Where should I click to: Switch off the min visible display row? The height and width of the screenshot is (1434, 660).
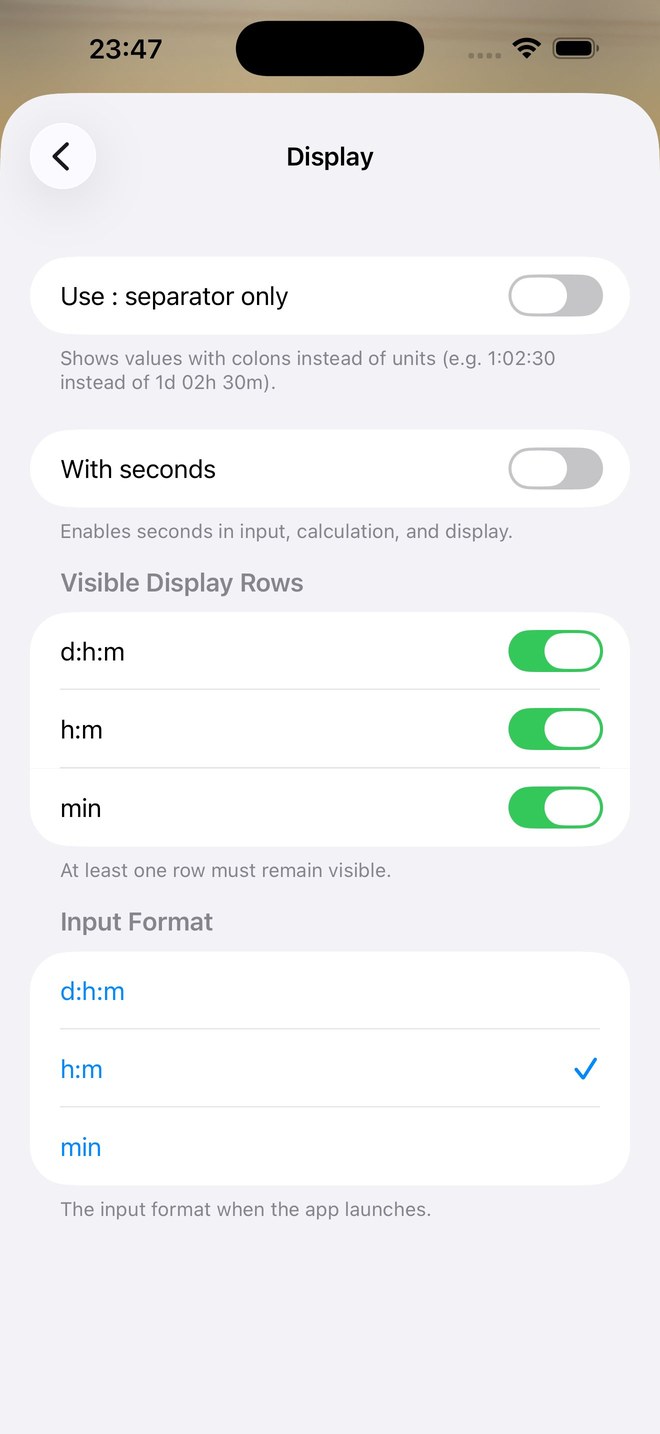click(x=555, y=808)
